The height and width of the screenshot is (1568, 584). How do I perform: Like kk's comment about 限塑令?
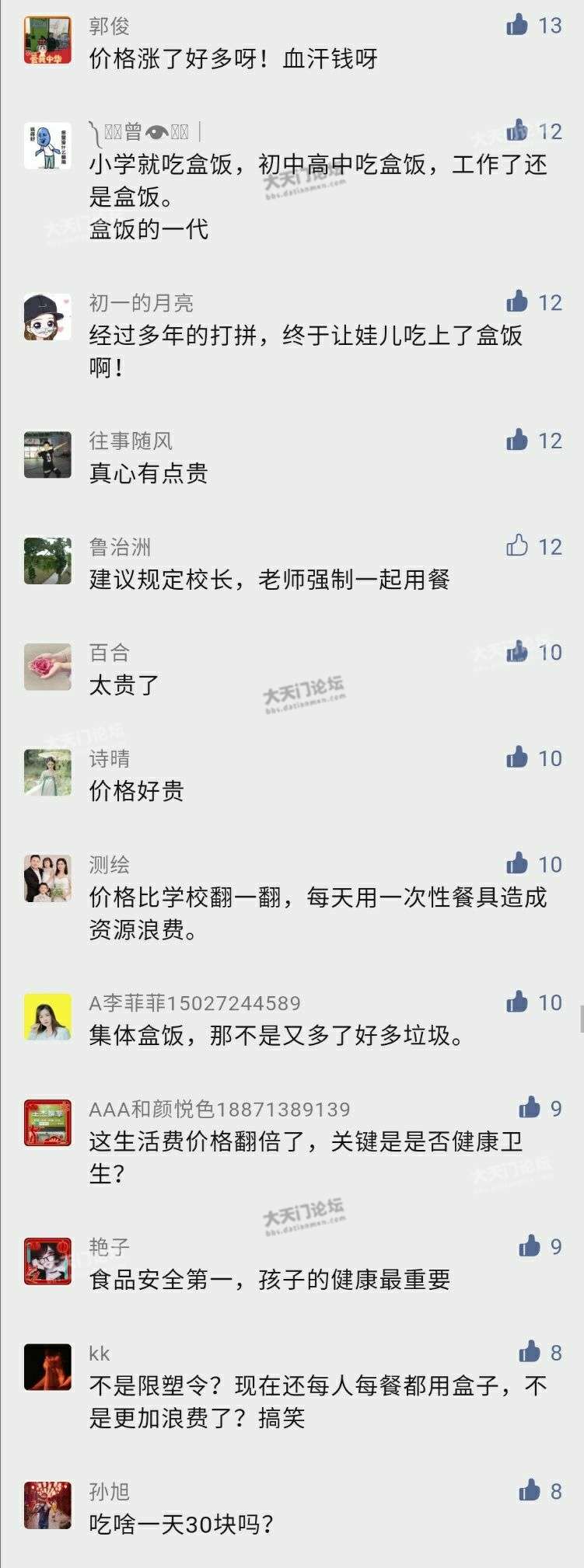coord(530,1352)
